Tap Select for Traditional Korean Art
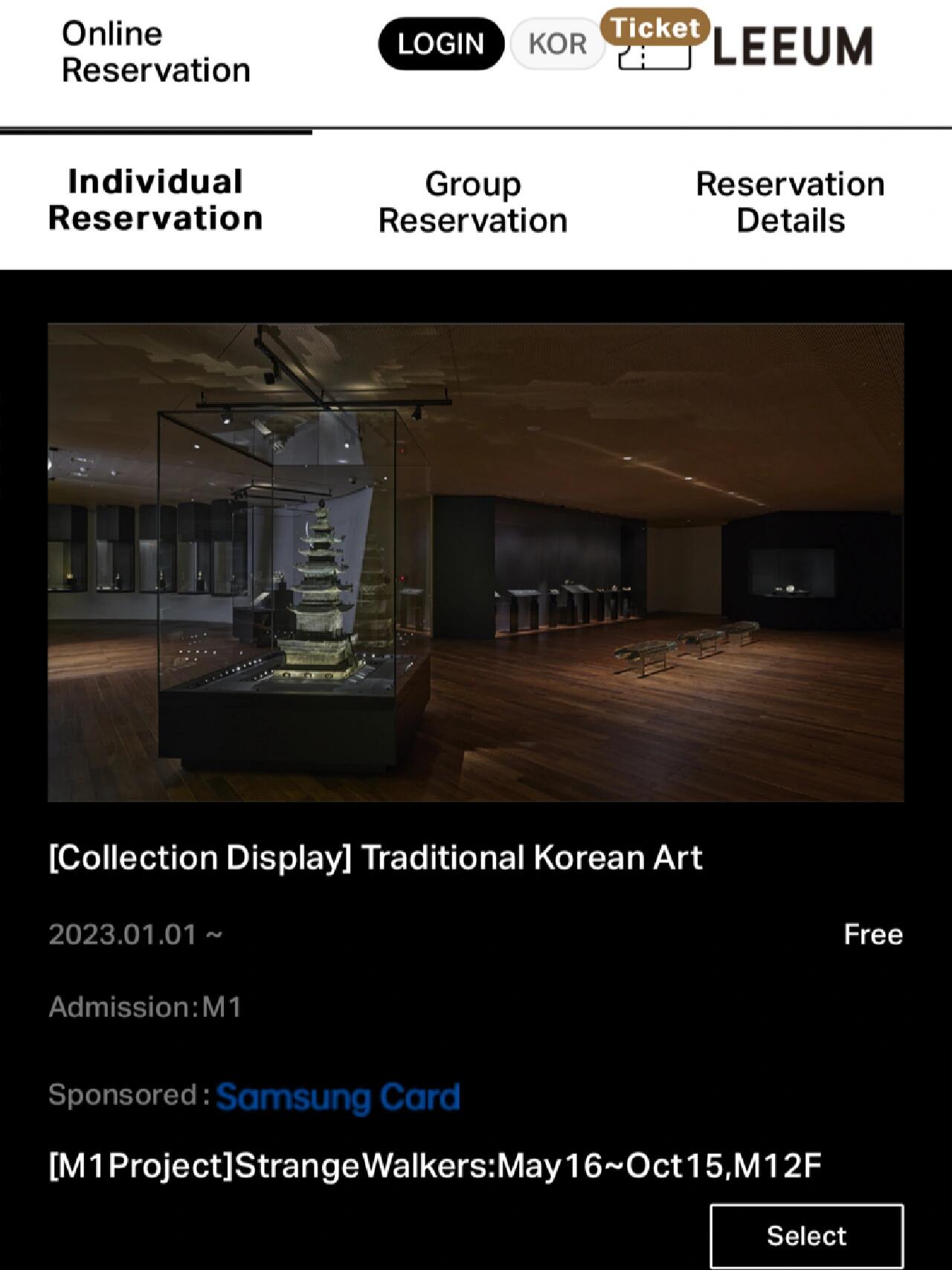The height and width of the screenshot is (1270, 952). tap(806, 1236)
